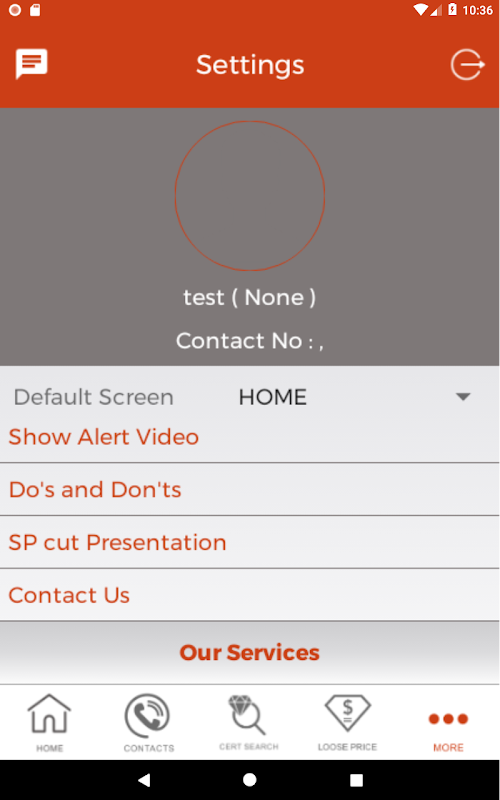Select the More tab
This screenshot has height=800, width=500.
coord(448,731)
